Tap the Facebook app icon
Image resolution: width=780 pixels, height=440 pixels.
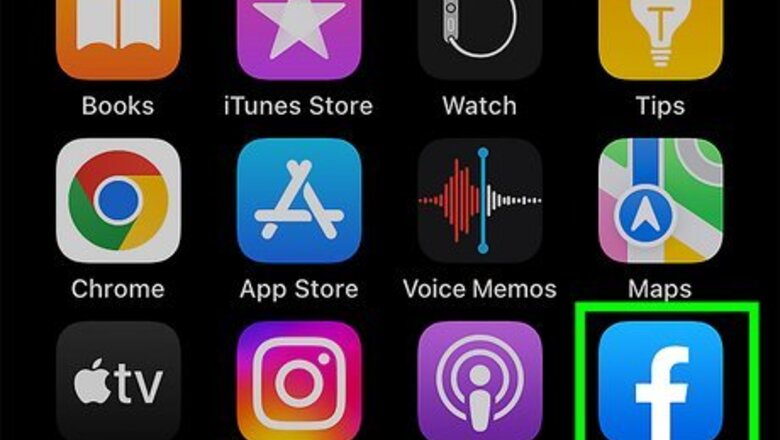pos(660,385)
